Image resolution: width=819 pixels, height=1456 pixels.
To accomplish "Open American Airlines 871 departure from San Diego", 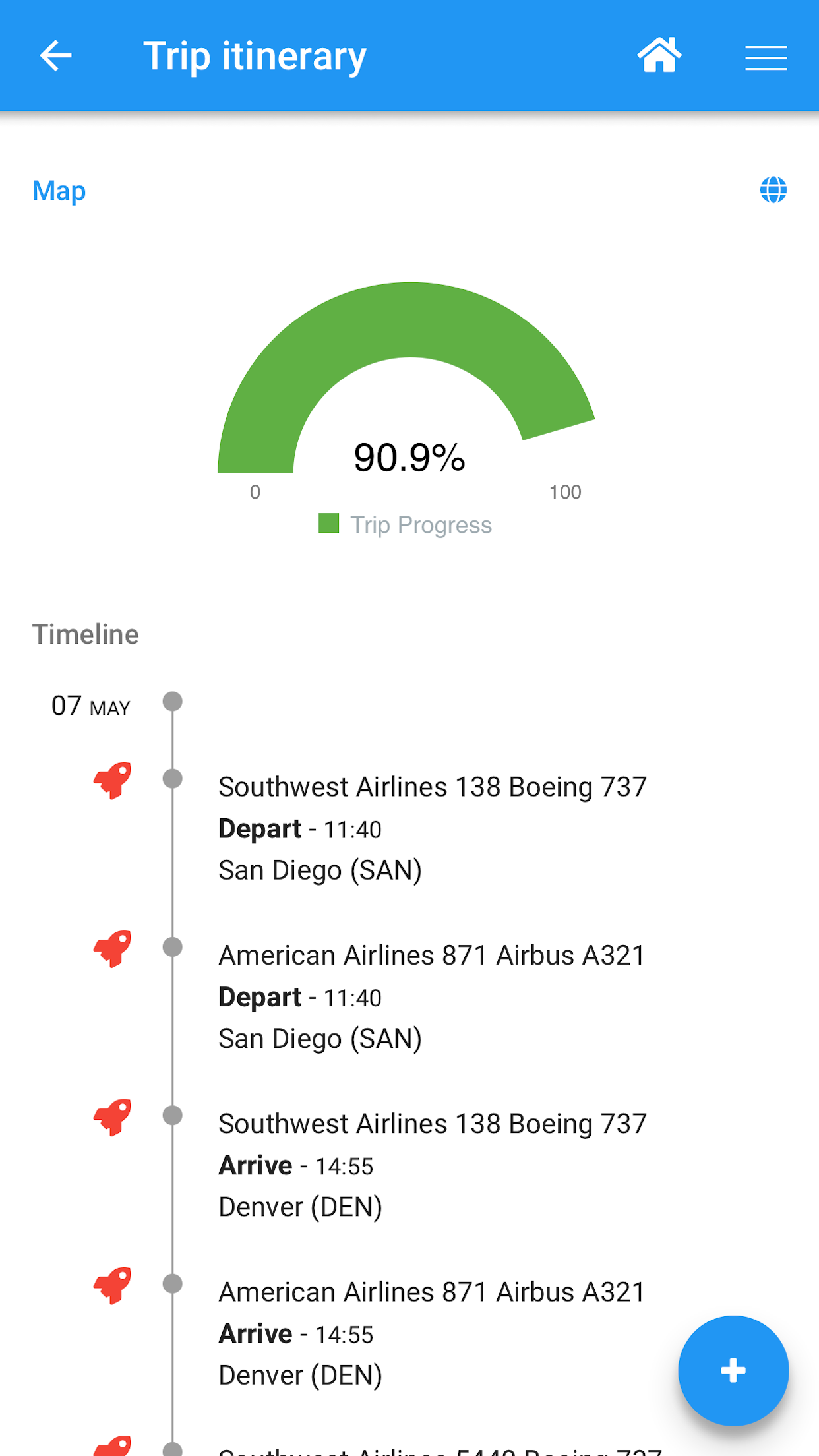I will 432,997.
